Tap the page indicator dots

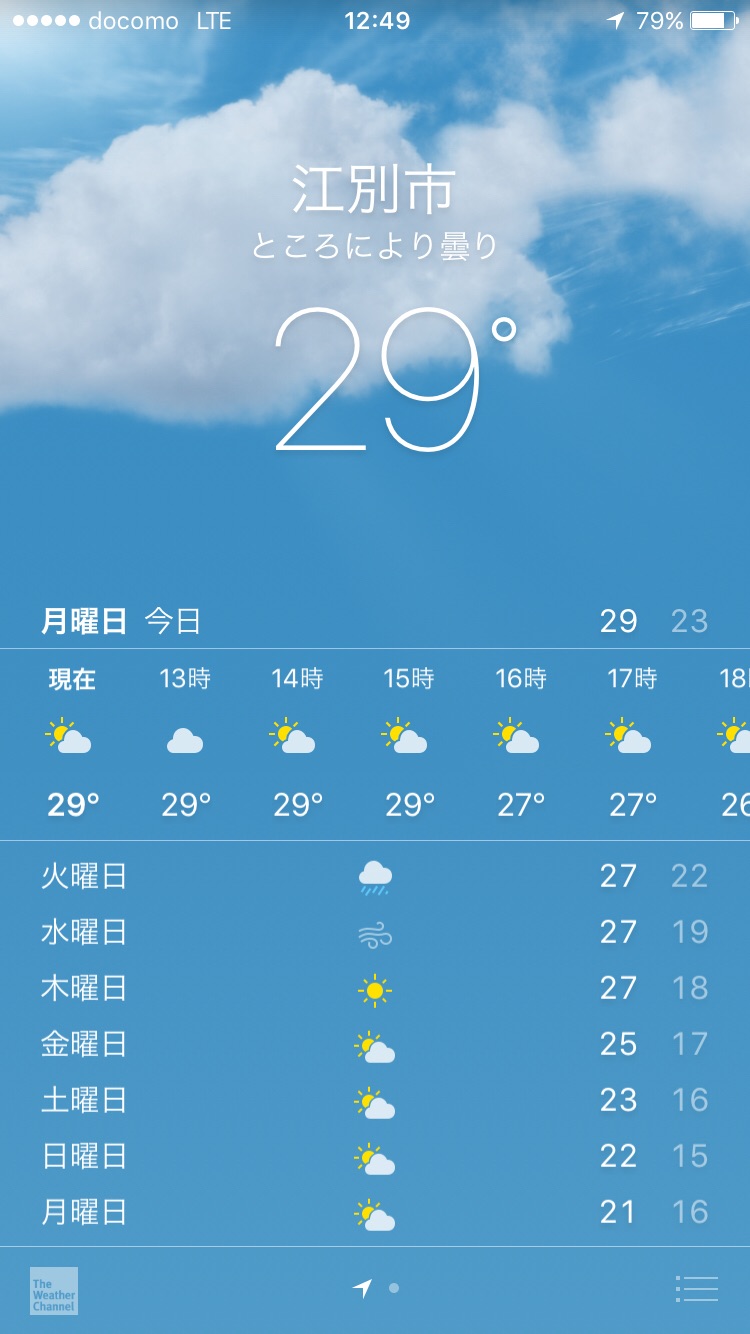pos(377,1289)
